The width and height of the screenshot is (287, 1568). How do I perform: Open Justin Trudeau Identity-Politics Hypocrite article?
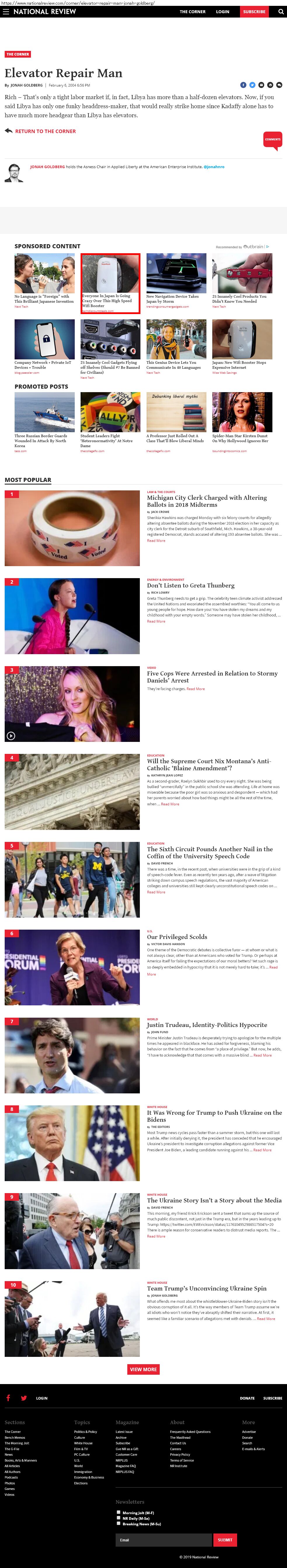point(207,1024)
